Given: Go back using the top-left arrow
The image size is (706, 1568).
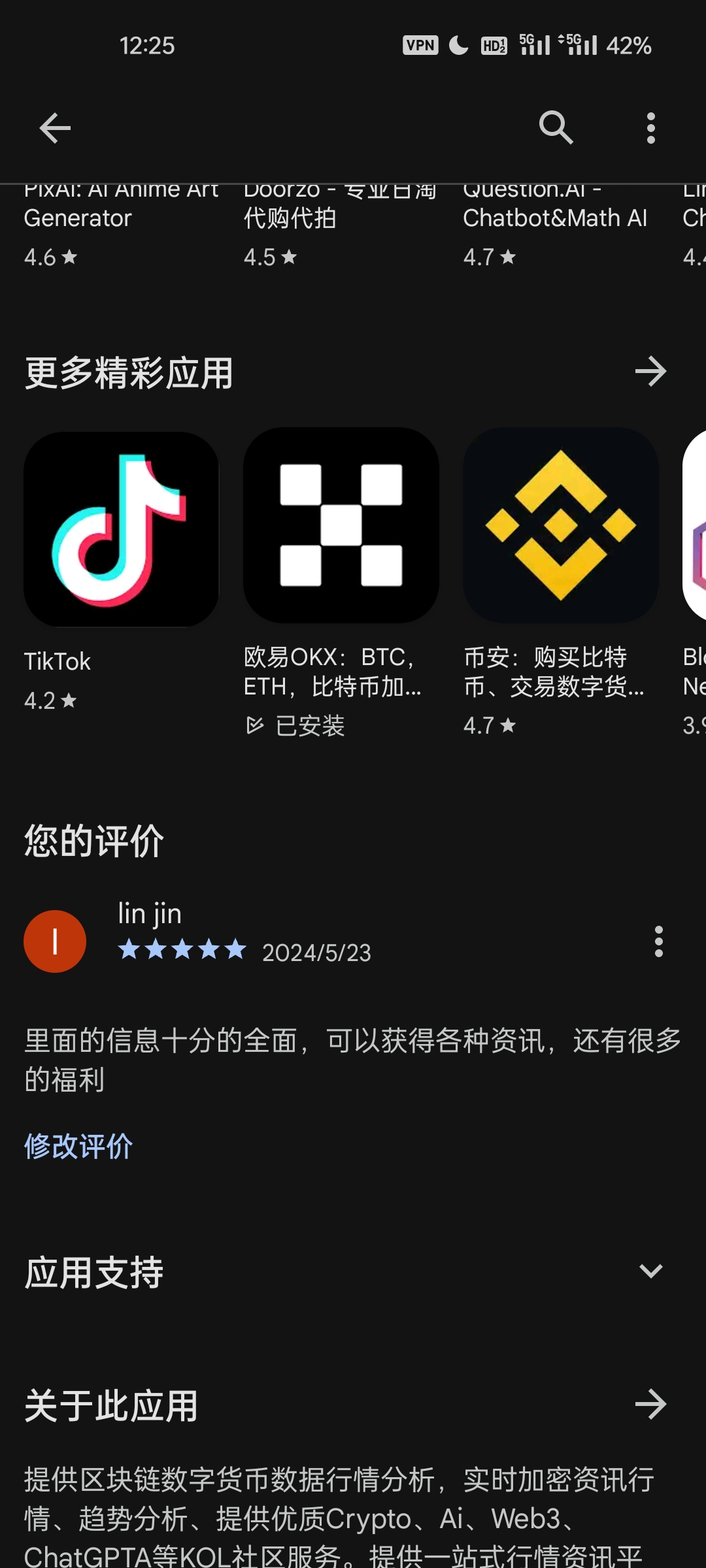Looking at the screenshot, I should [55, 127].
